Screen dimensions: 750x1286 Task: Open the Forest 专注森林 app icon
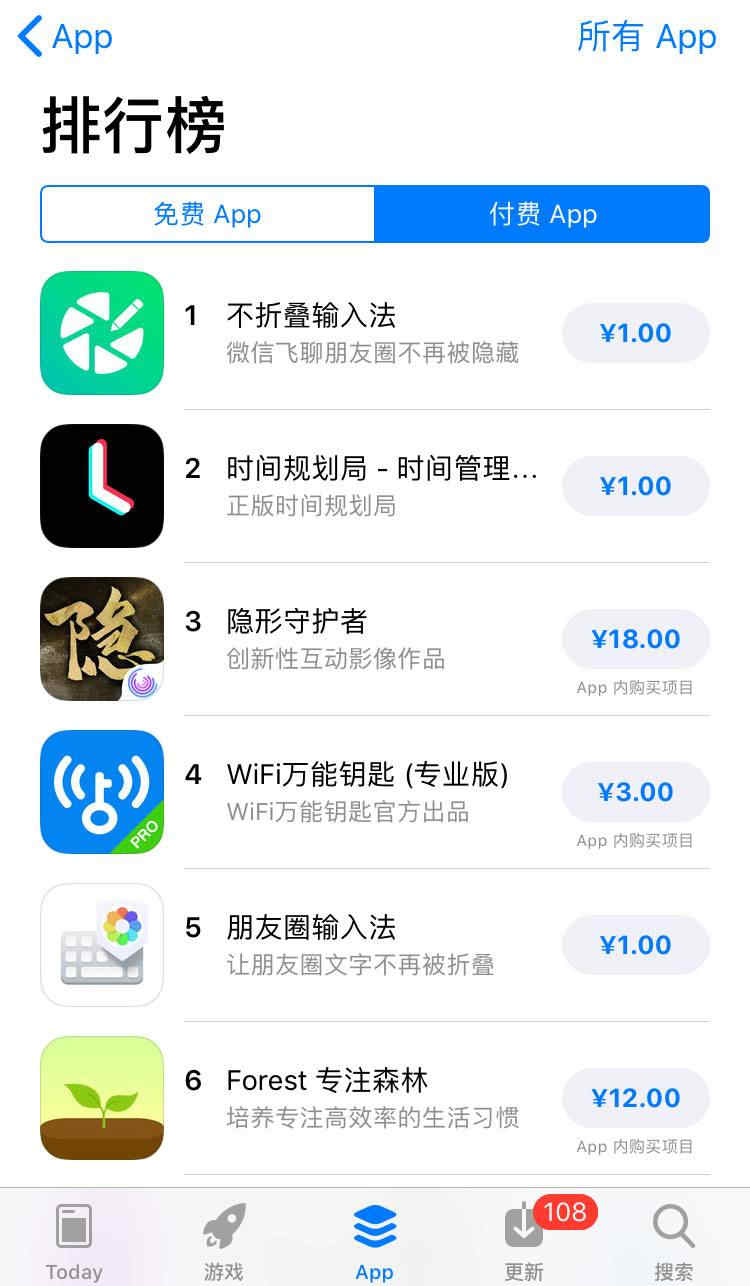click(x=101, y=1098)
